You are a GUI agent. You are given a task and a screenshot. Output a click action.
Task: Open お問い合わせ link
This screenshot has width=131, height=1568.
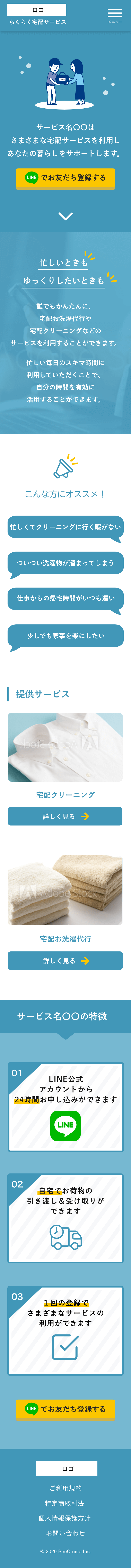tap(65, 1533)
